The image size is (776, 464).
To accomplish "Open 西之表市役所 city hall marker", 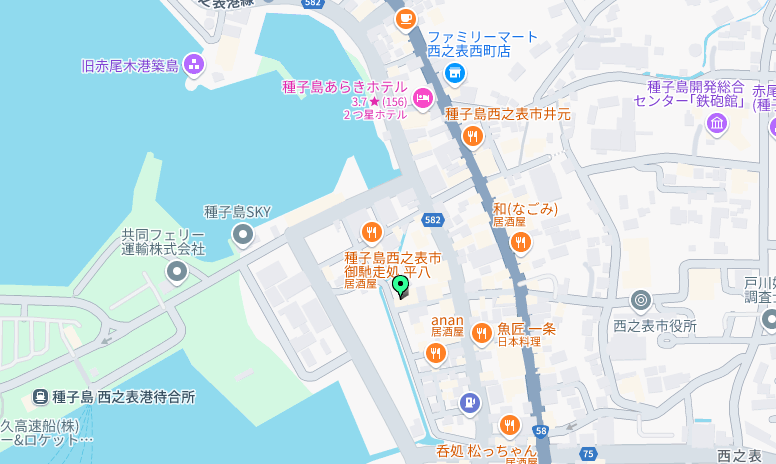I will point(641,300).
